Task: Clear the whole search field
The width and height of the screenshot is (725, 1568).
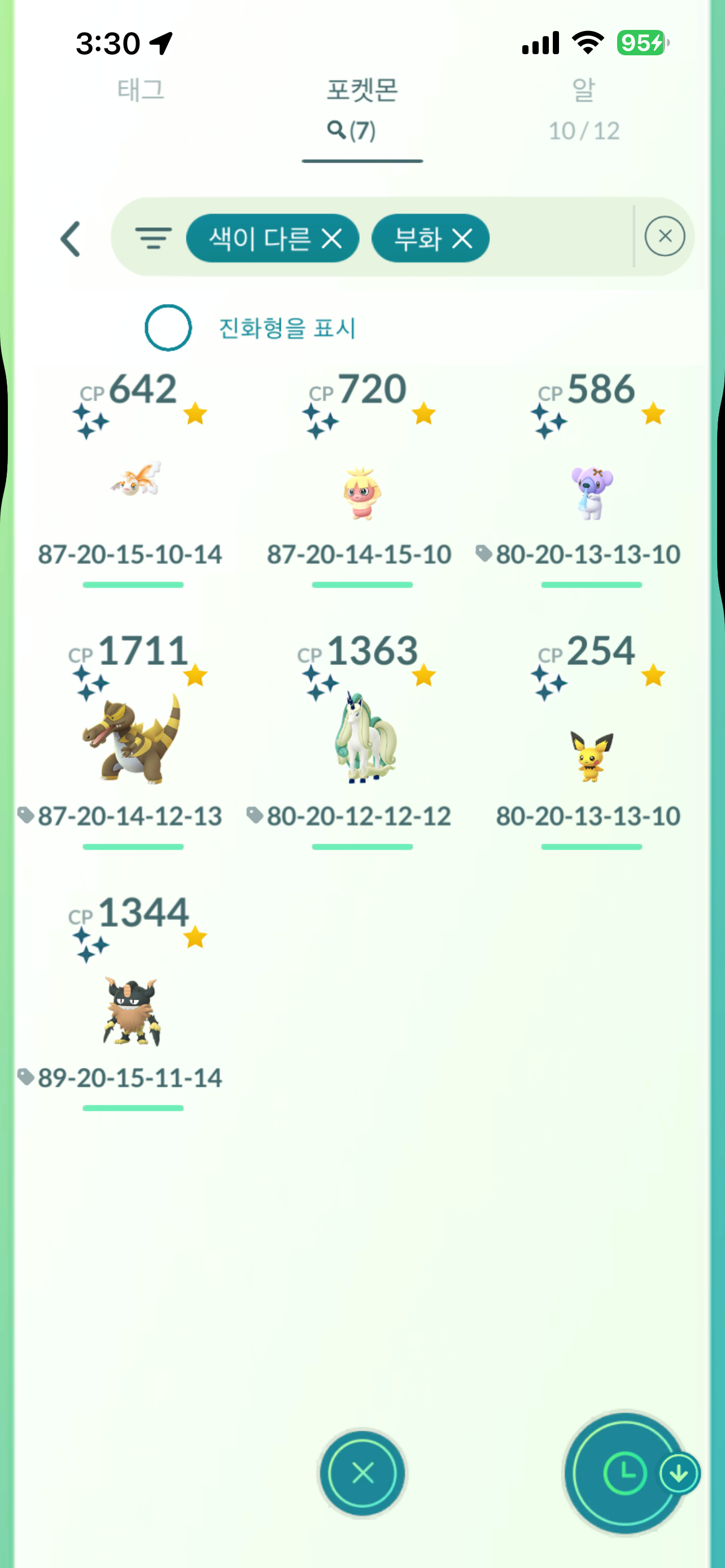Action: point(664,236)
